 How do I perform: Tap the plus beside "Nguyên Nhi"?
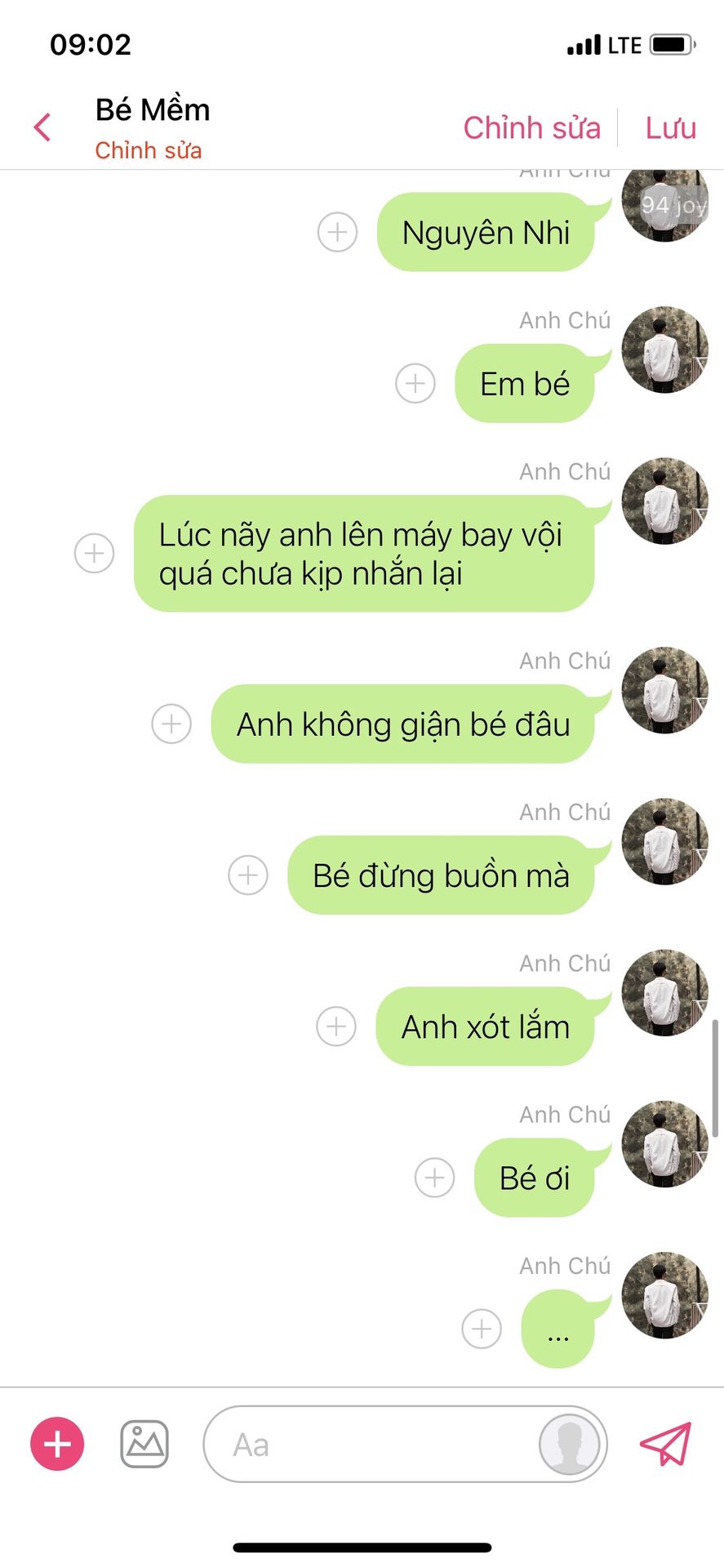337,232
